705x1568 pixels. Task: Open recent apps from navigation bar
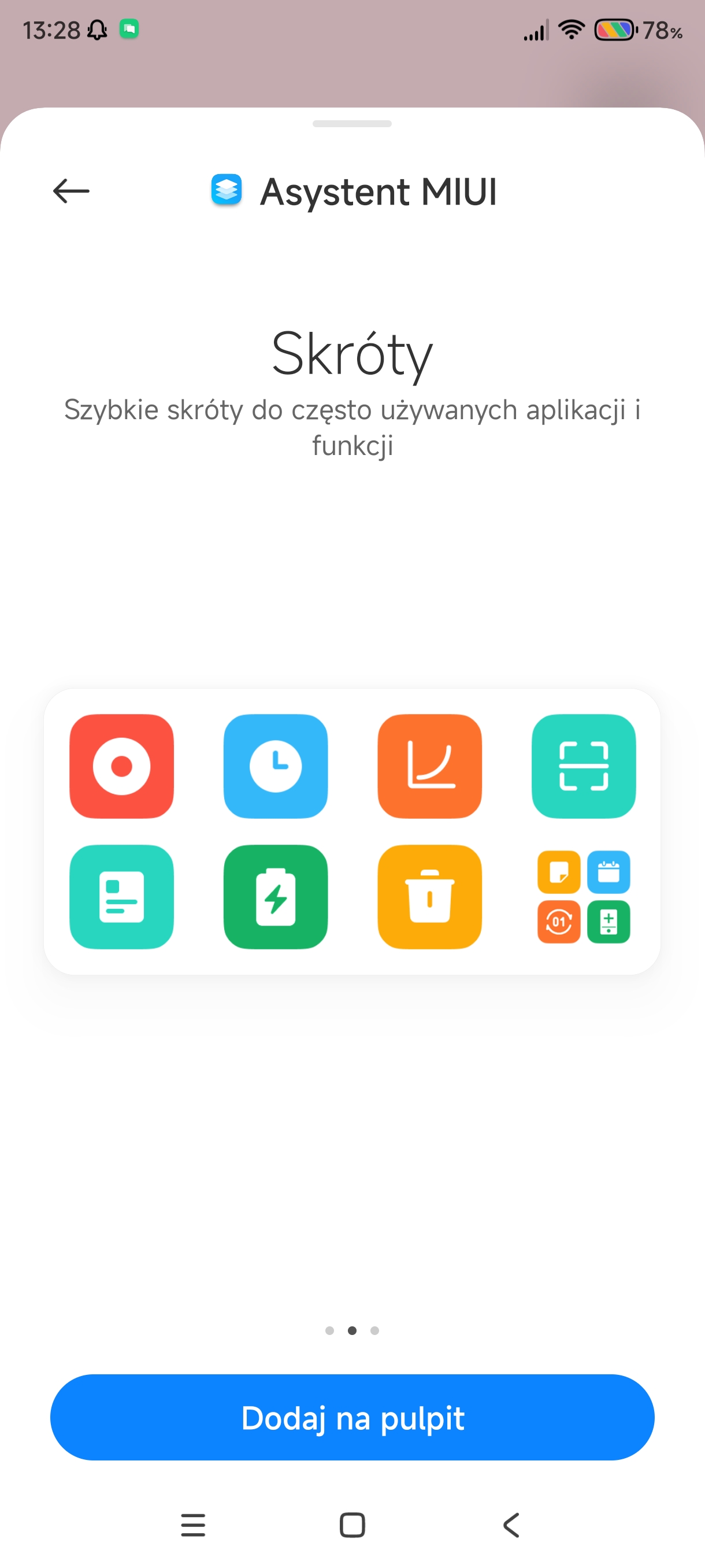[194, 1525]
